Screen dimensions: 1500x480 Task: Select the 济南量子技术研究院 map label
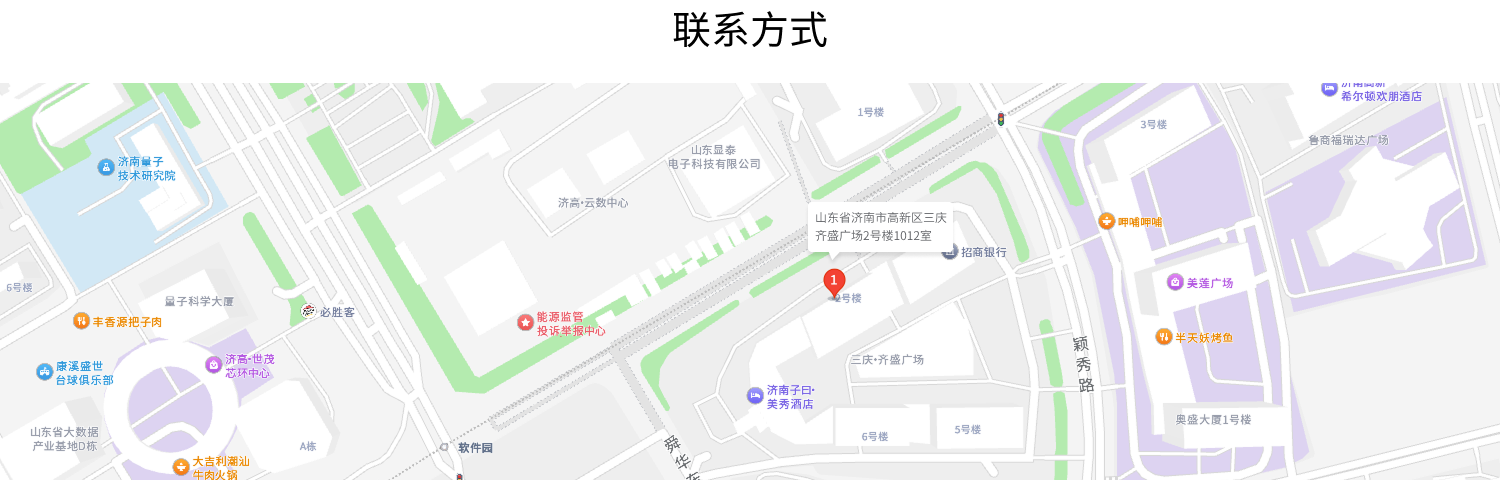point(107,167)
